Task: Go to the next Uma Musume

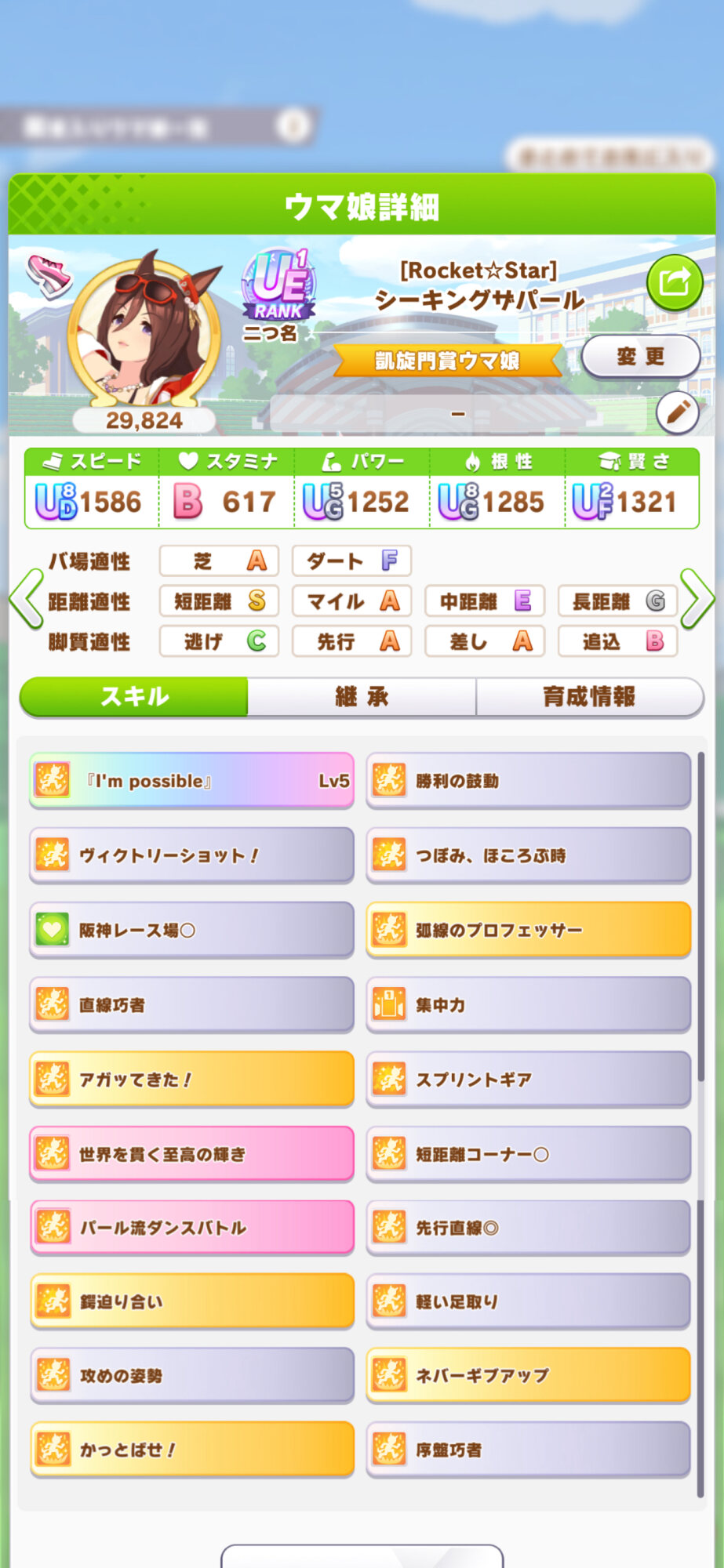Action: (697, 600)
